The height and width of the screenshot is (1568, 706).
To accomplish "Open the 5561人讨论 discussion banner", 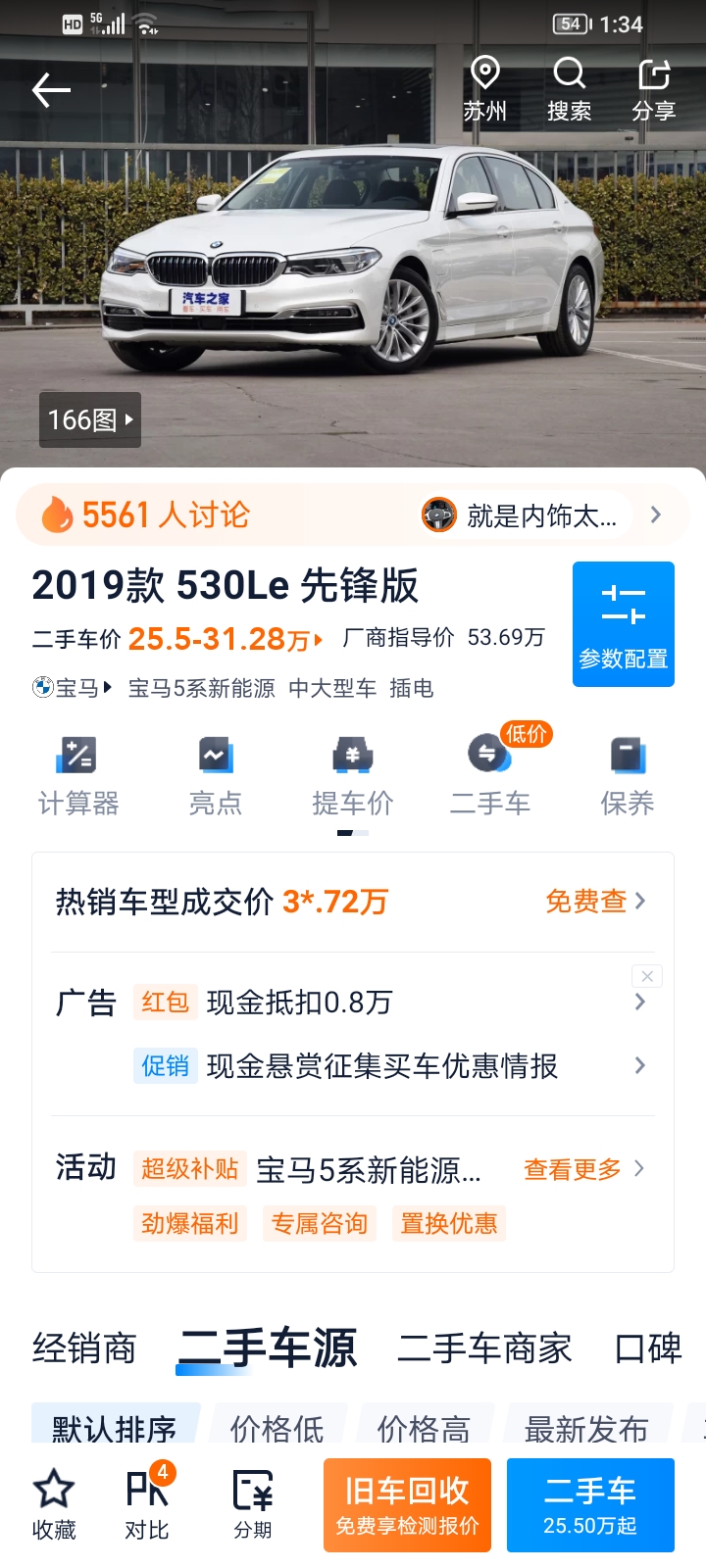I will click(x=353, y=514).
